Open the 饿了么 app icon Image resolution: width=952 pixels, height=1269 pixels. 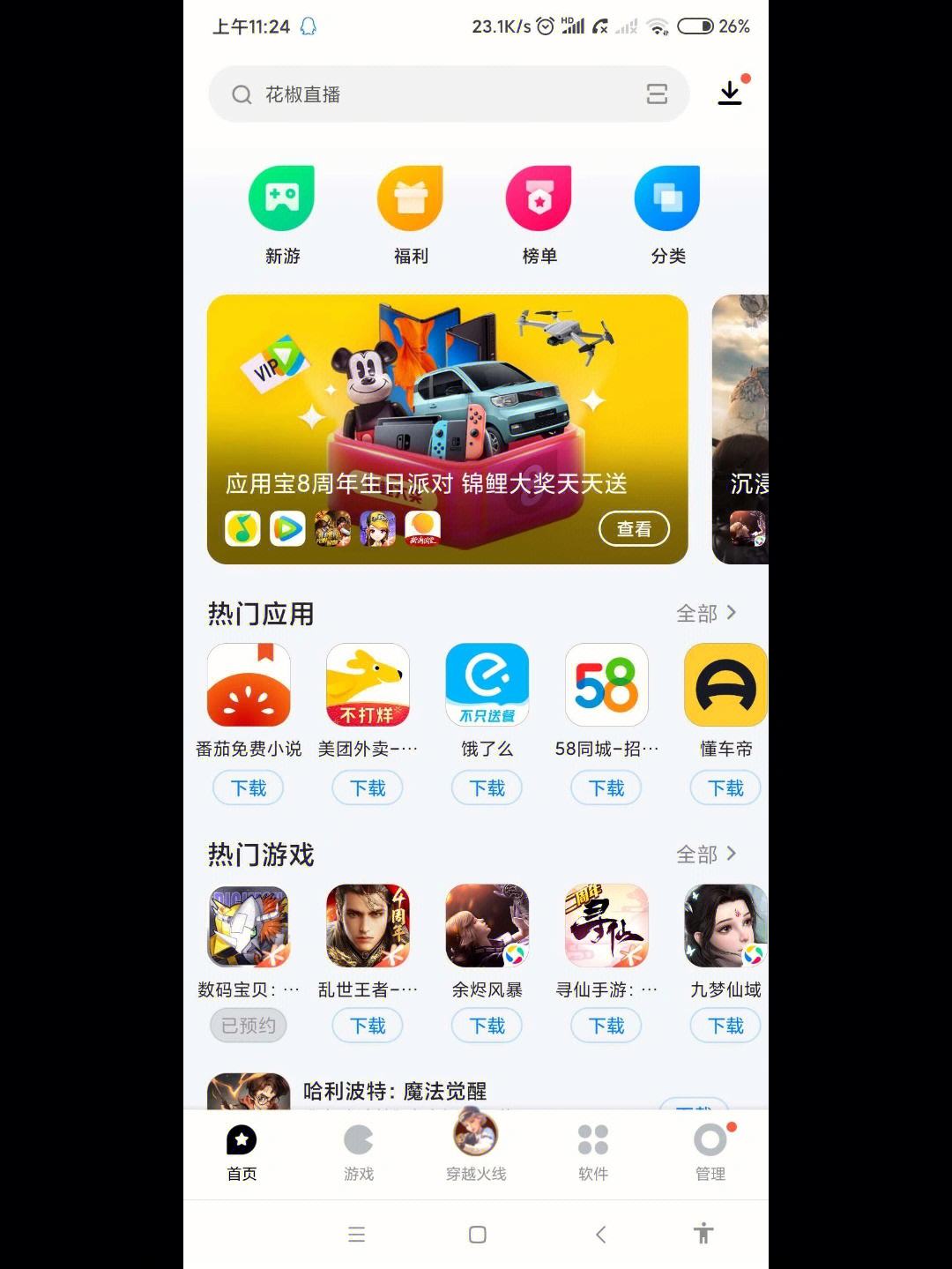click(x=487, y=685)
